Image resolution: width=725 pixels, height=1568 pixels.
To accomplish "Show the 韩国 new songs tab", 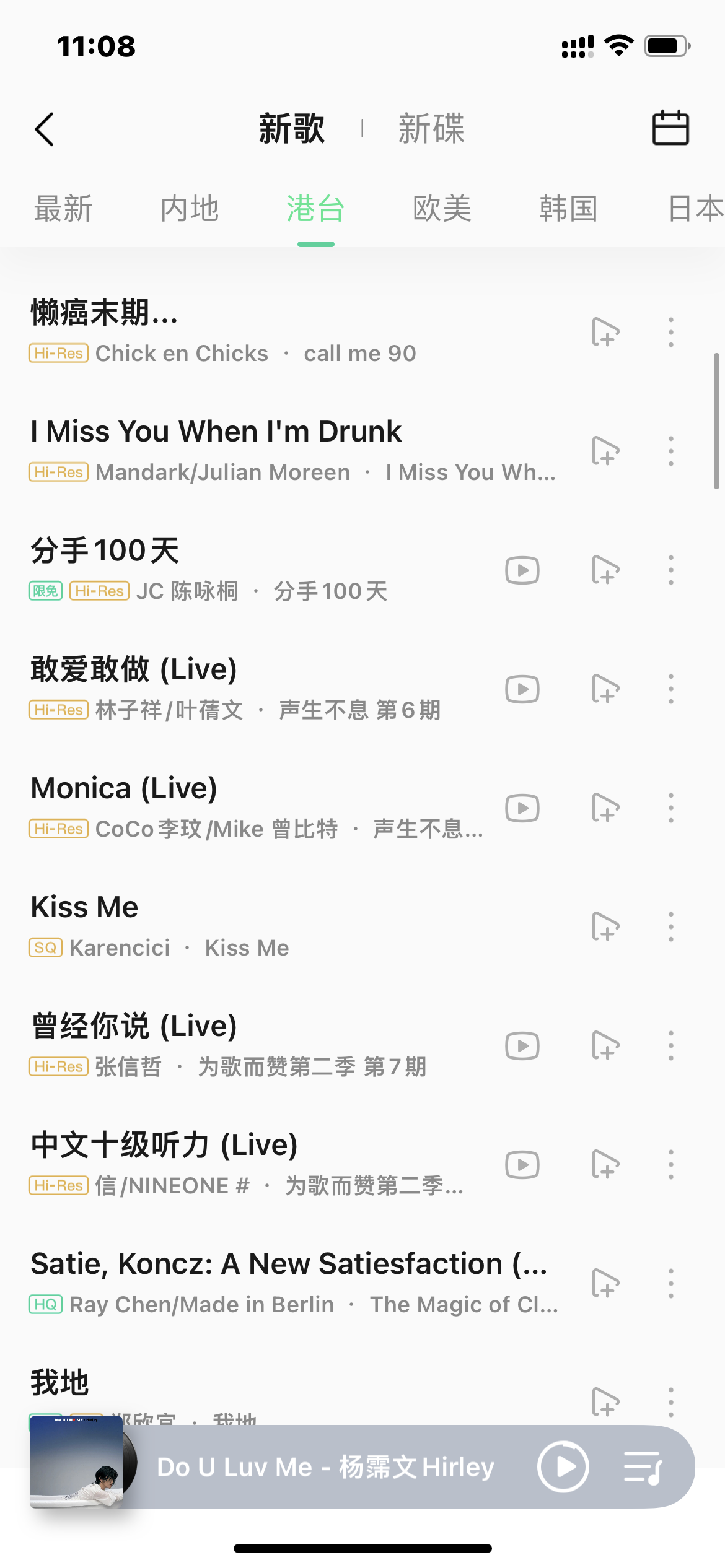I will coord(568,208).
